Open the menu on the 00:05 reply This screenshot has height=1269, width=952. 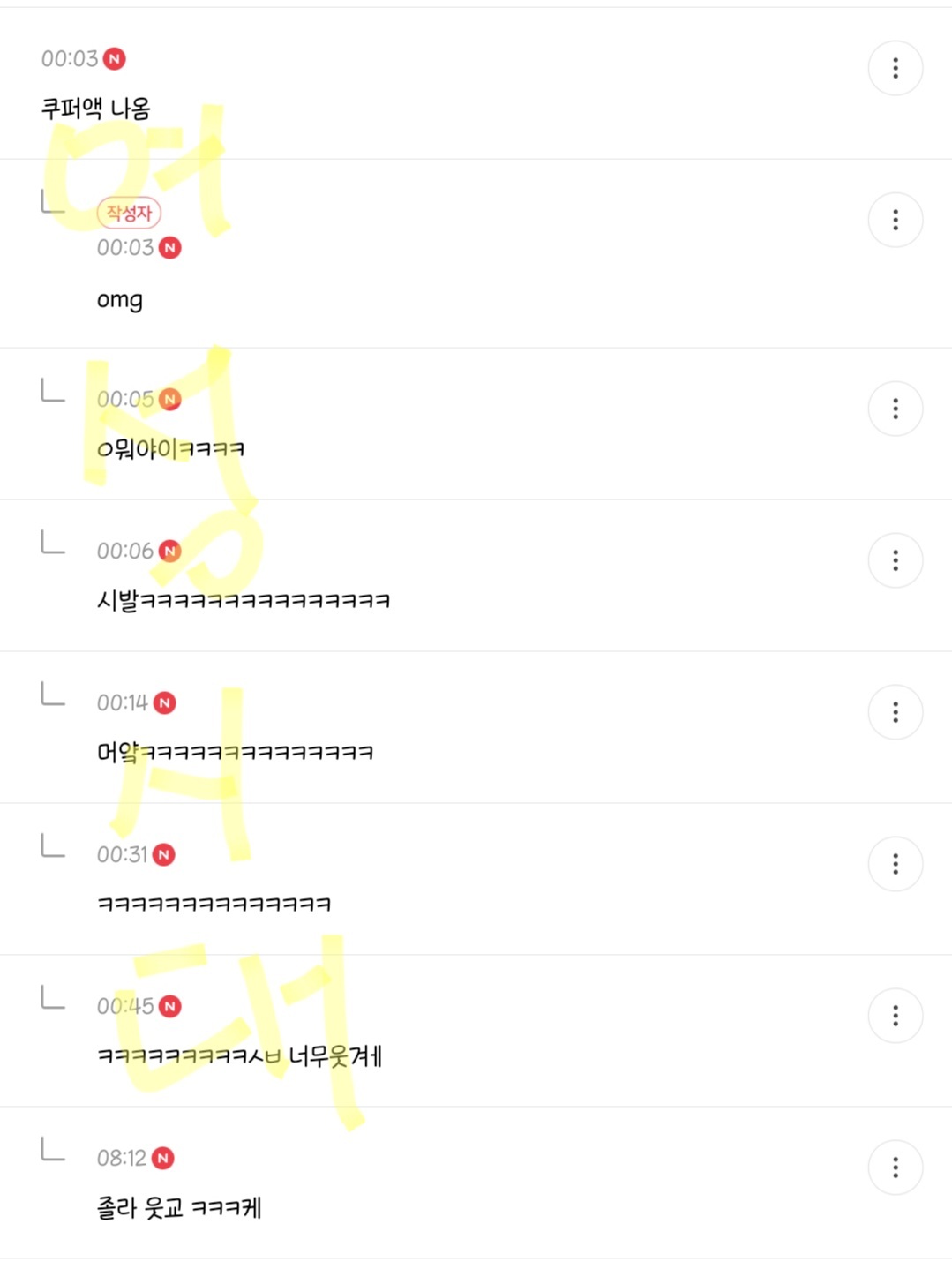pos(895,409)
